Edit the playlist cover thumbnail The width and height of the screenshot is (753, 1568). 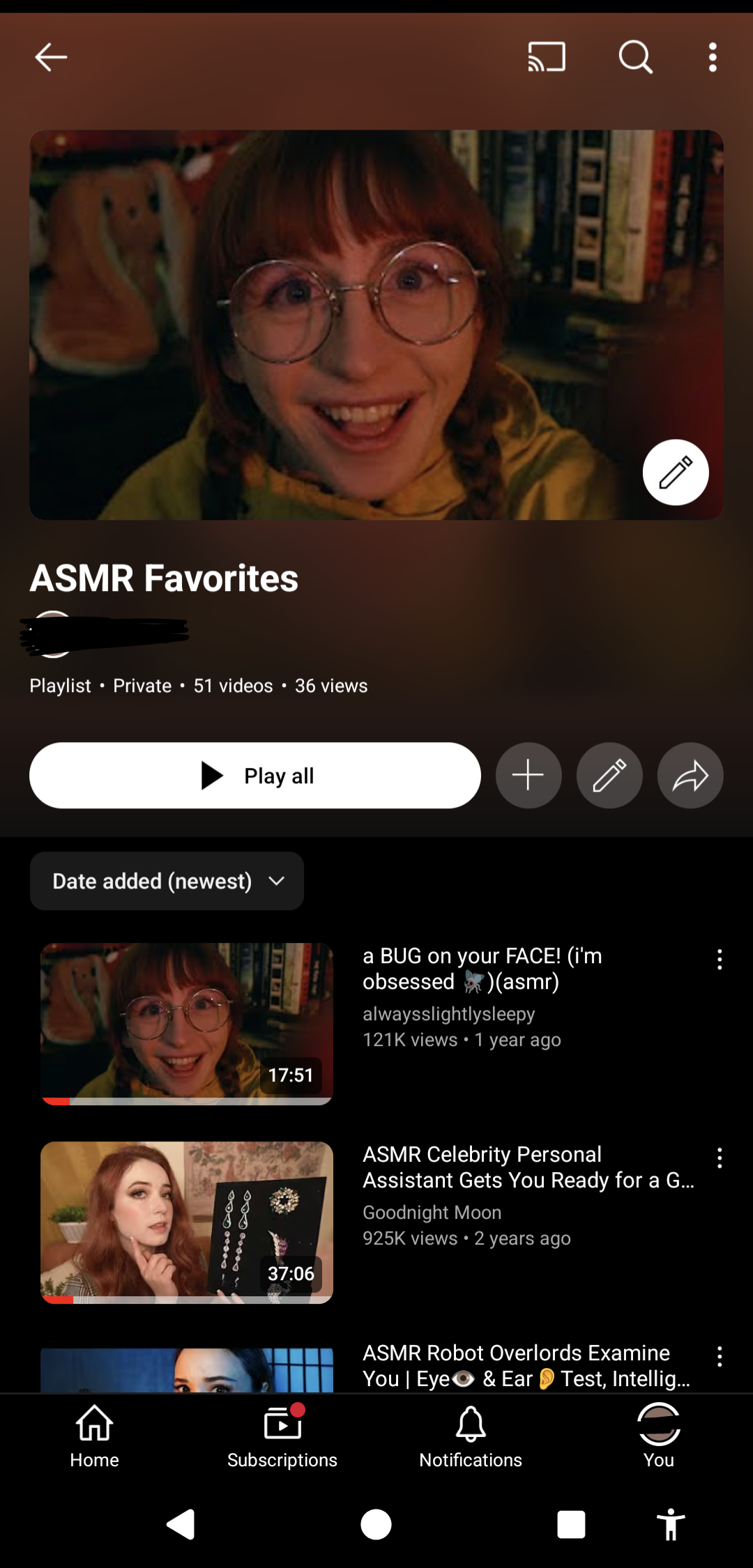point(676,472)
